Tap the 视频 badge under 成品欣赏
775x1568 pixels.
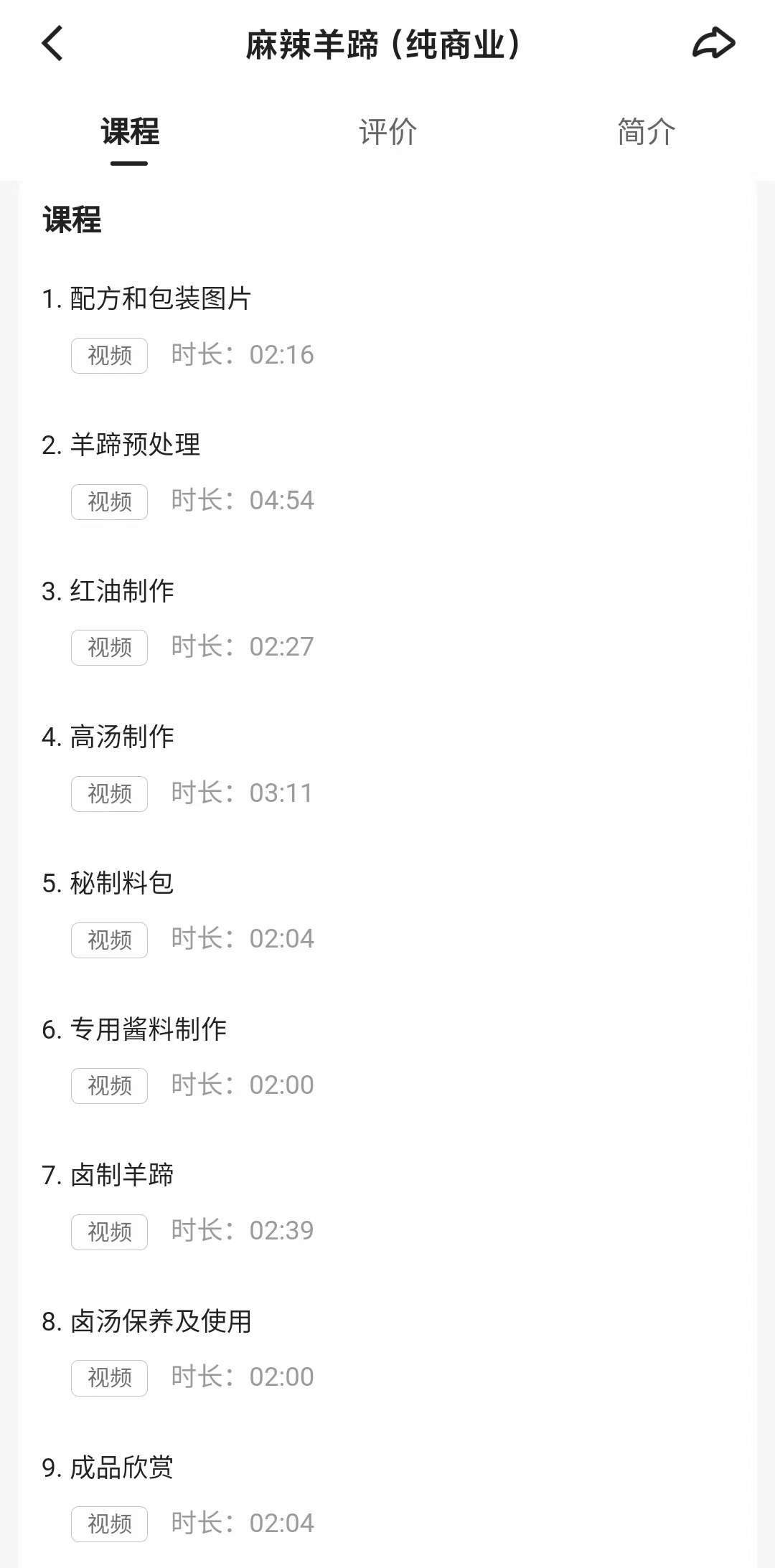tap(108, 1524)
